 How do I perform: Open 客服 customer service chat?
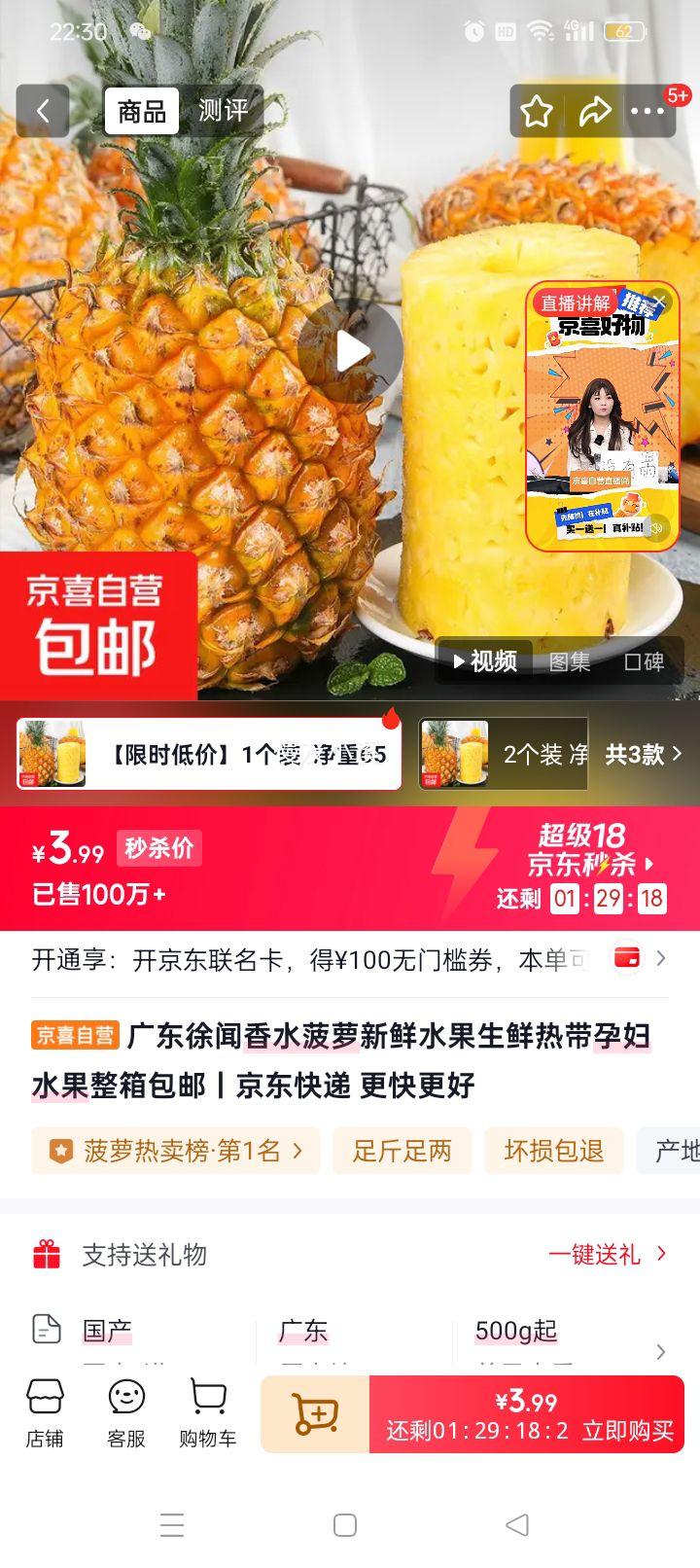(x=126, y=1412)
